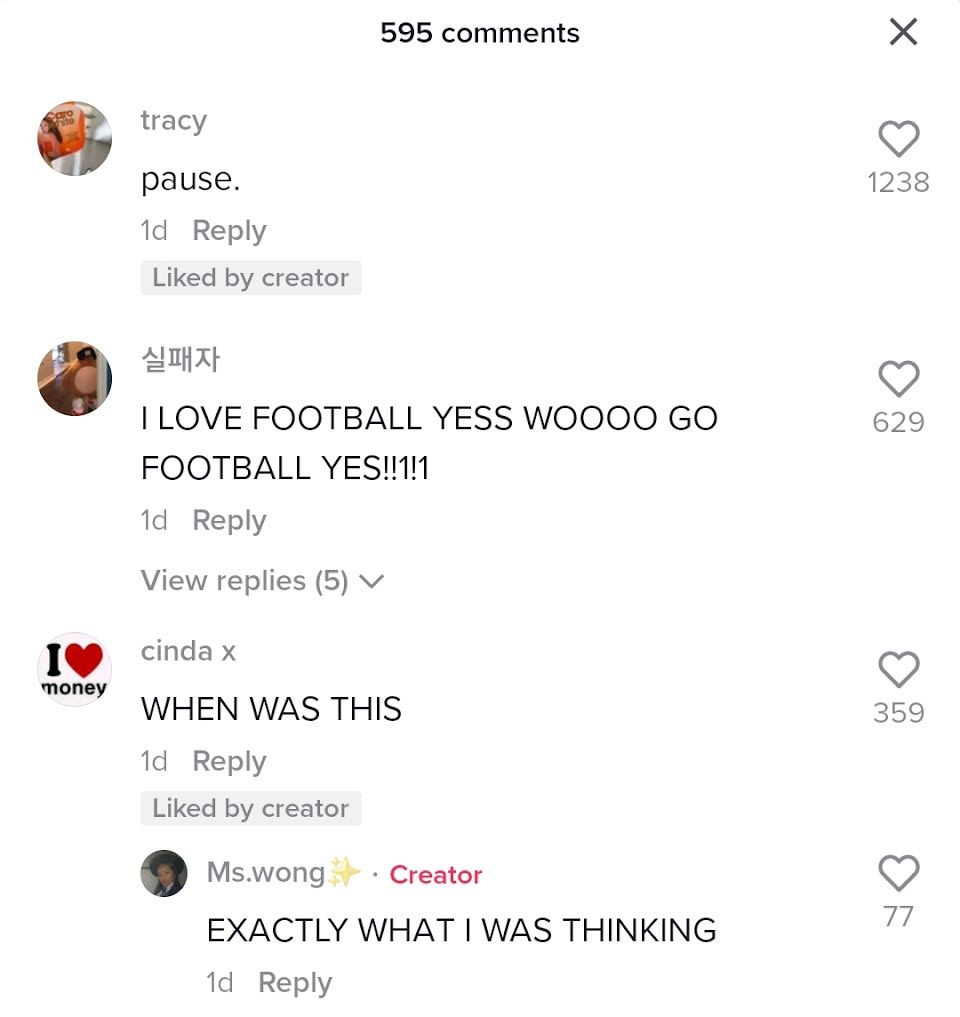This screenshot has width=960, height=1017.
Task: Tap the username tracy
Action: tap(174, 121)
